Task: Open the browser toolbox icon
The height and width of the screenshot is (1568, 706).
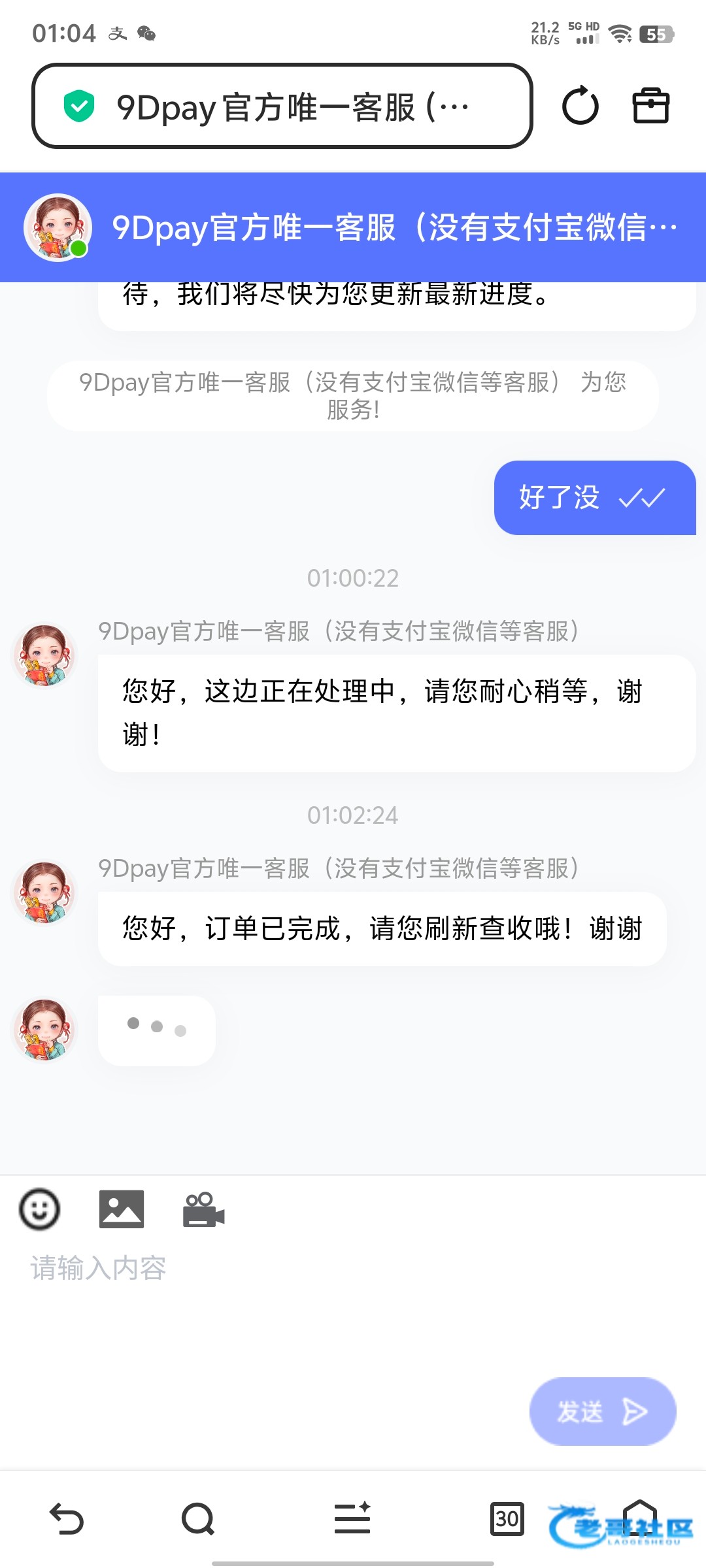Action: coord(650,106)
